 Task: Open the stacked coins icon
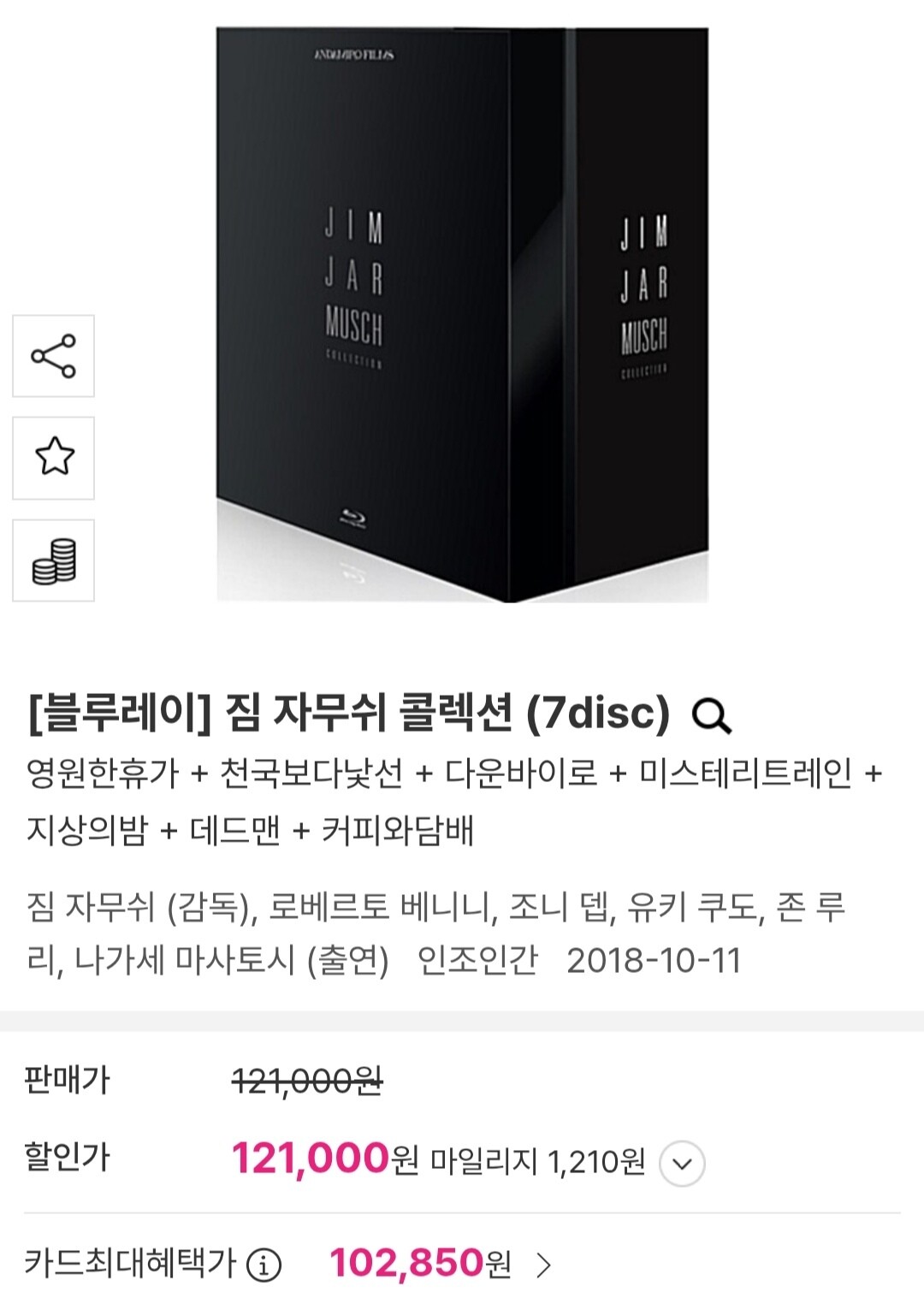coord(53,560)
